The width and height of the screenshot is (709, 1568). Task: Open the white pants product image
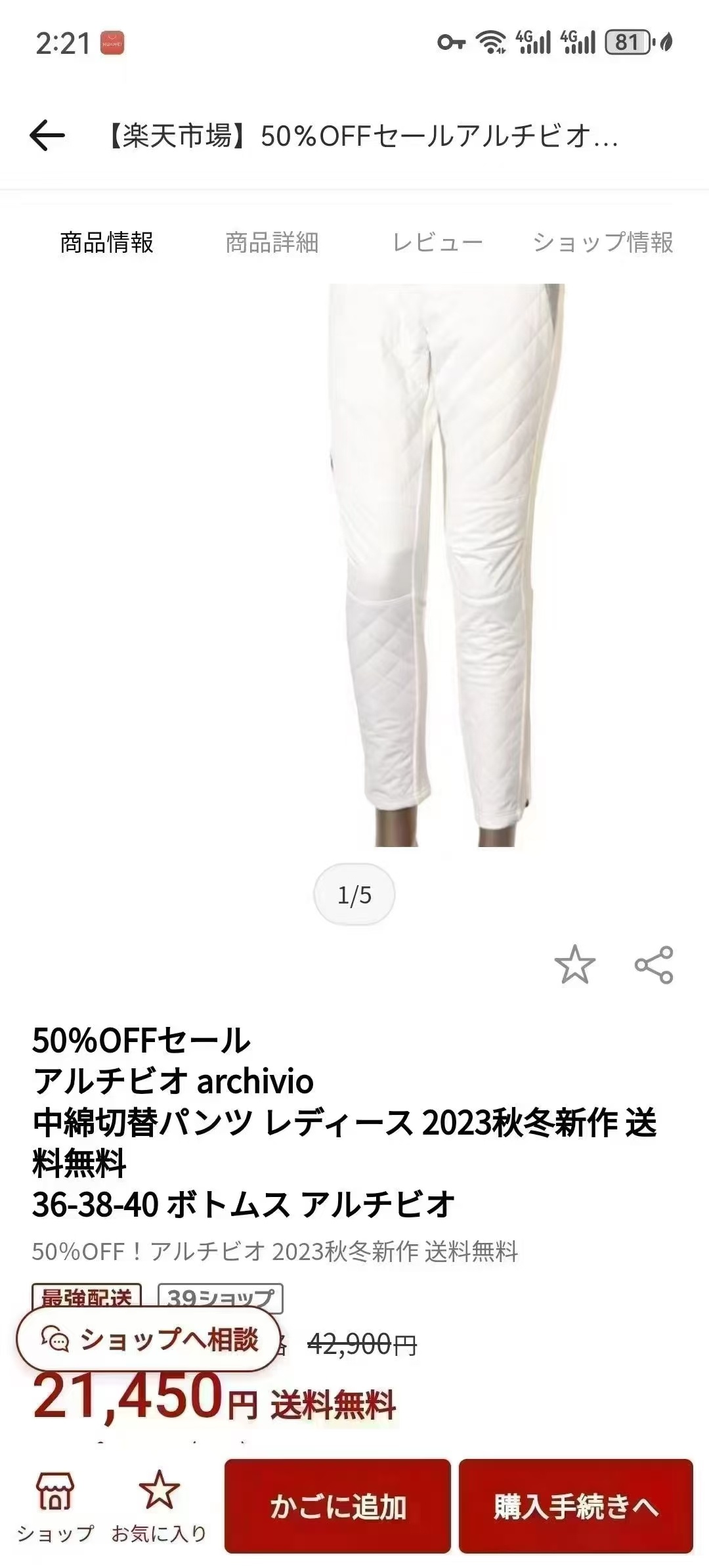(x=446, y=565)
